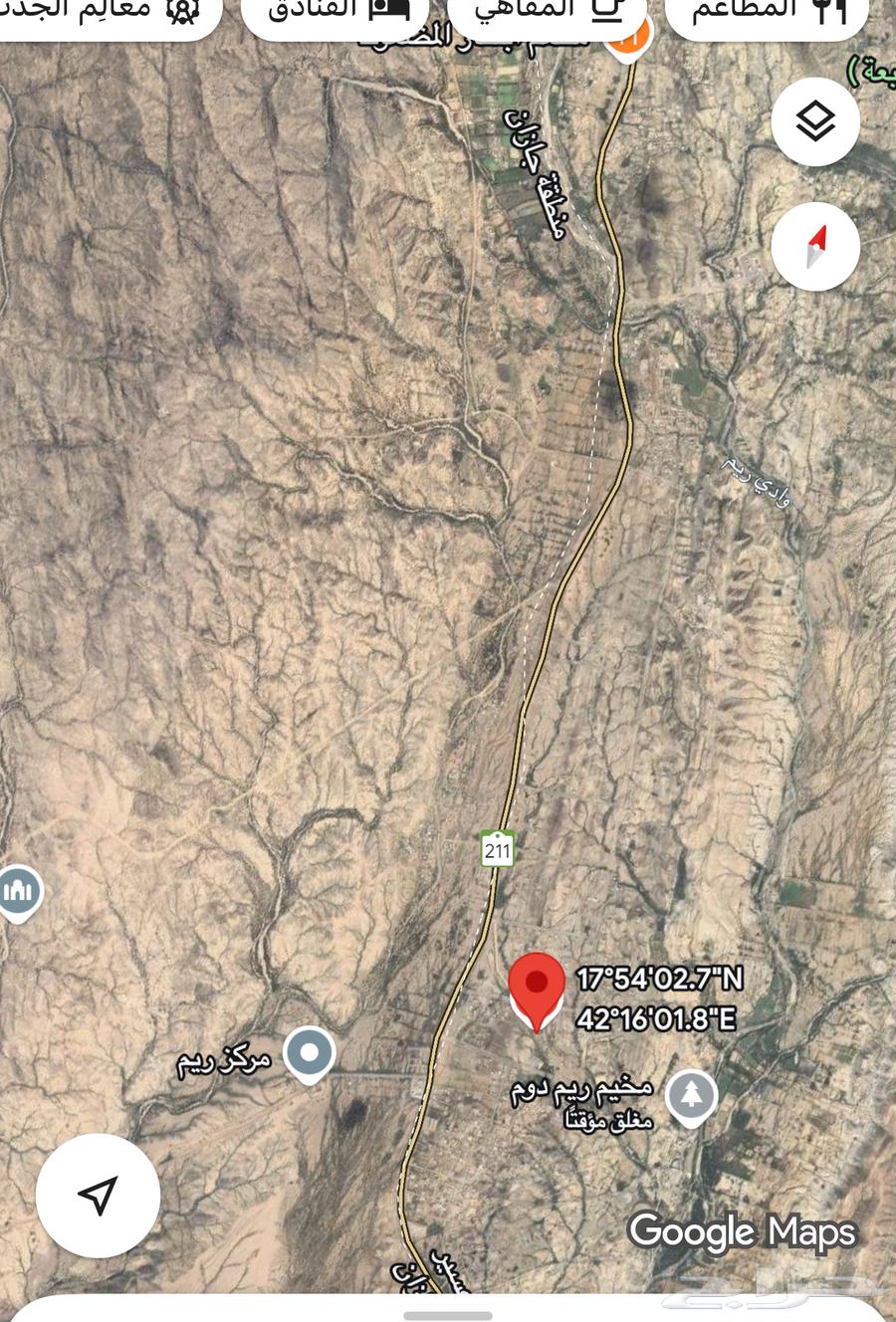
Task: Tap the compass to reset north
Action: tap(815, 246)
